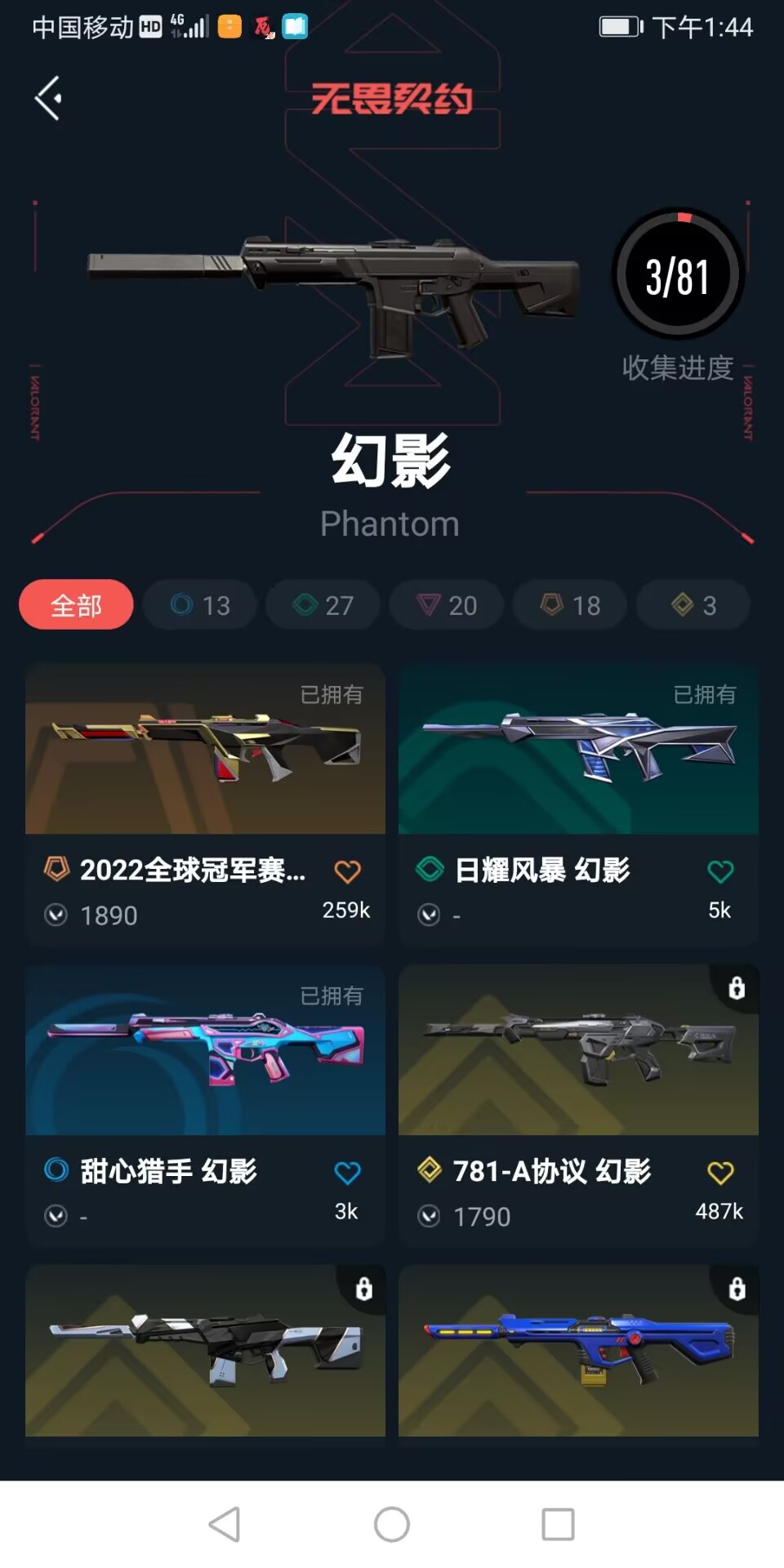Like the 2022全球冠军赛 skin

tap(347, 871)
